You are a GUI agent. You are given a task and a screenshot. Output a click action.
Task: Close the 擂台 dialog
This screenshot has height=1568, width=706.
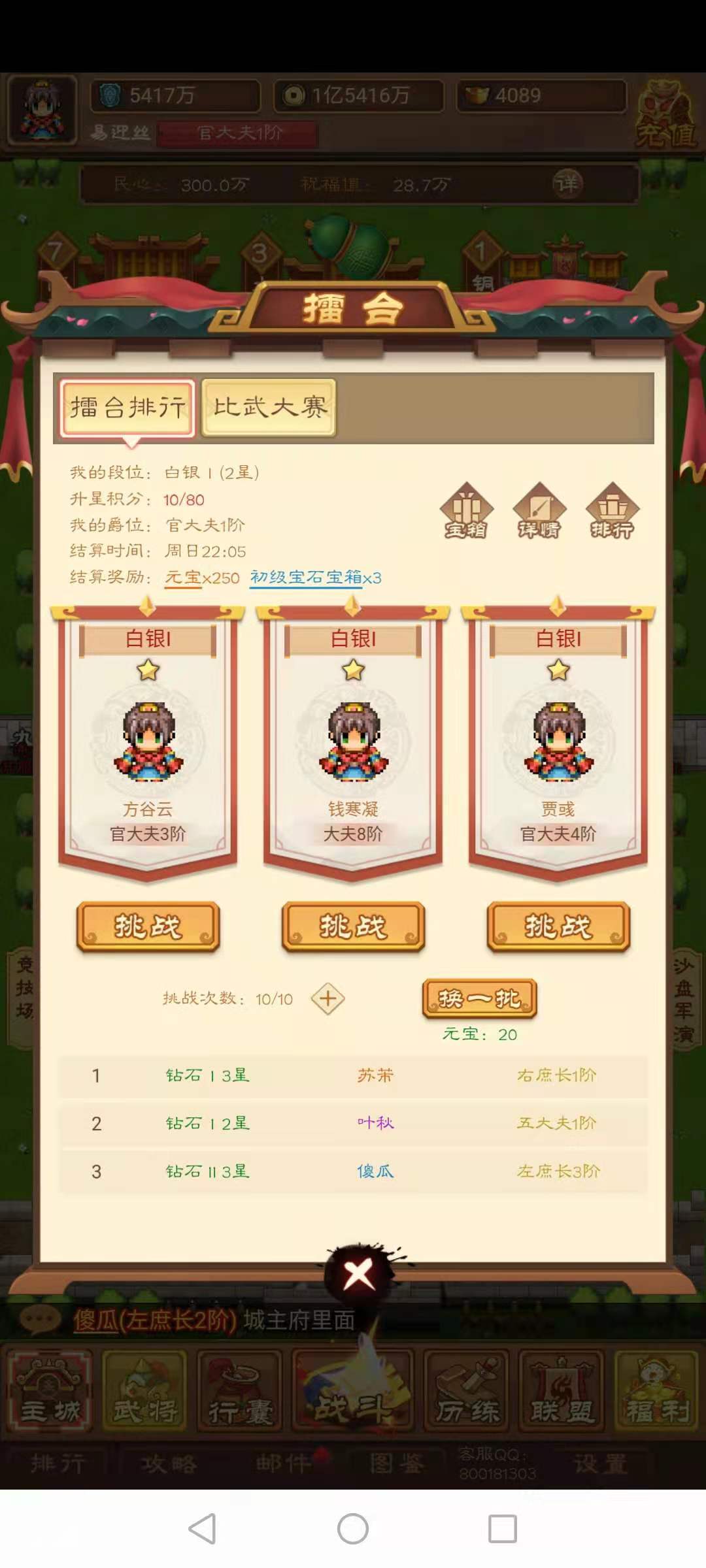point(358,1273)
